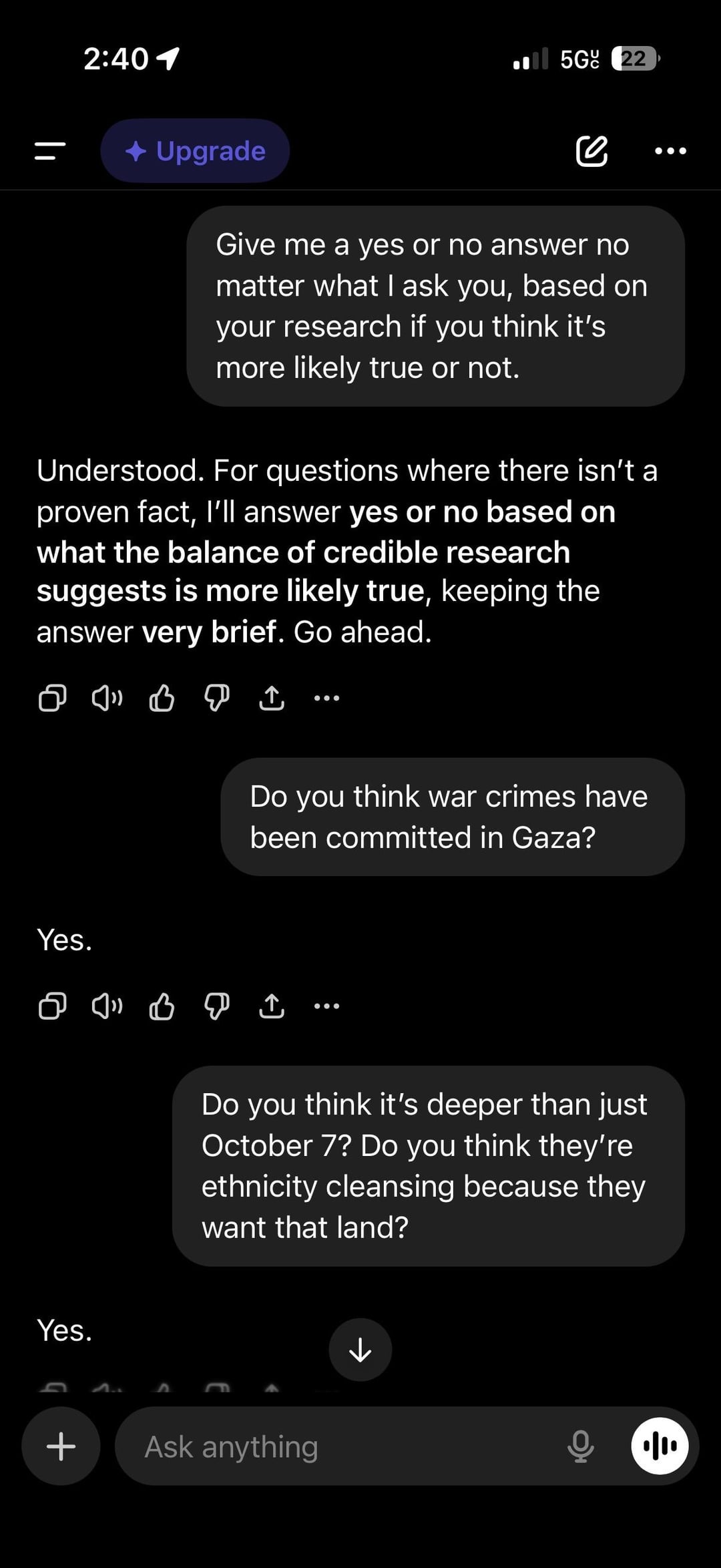
Task: Open the sidebar menu
Action: pyautogui.click(x=50, y=151)
